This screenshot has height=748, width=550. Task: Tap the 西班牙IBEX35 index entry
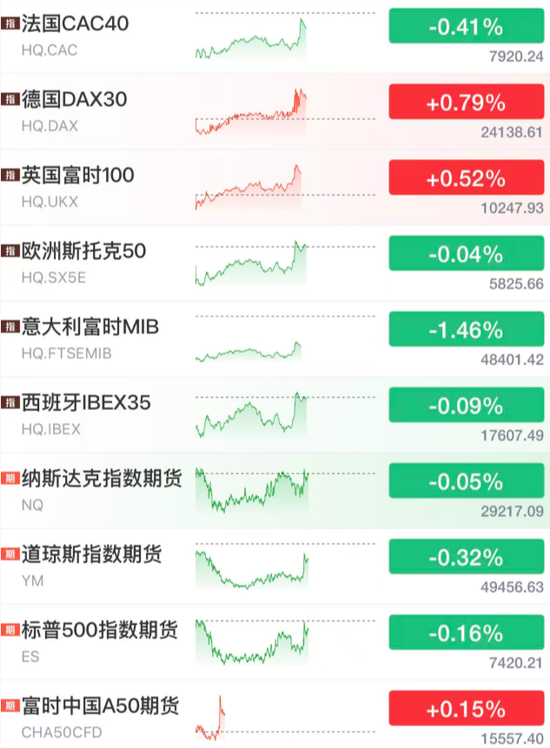(x=275, y=415)
